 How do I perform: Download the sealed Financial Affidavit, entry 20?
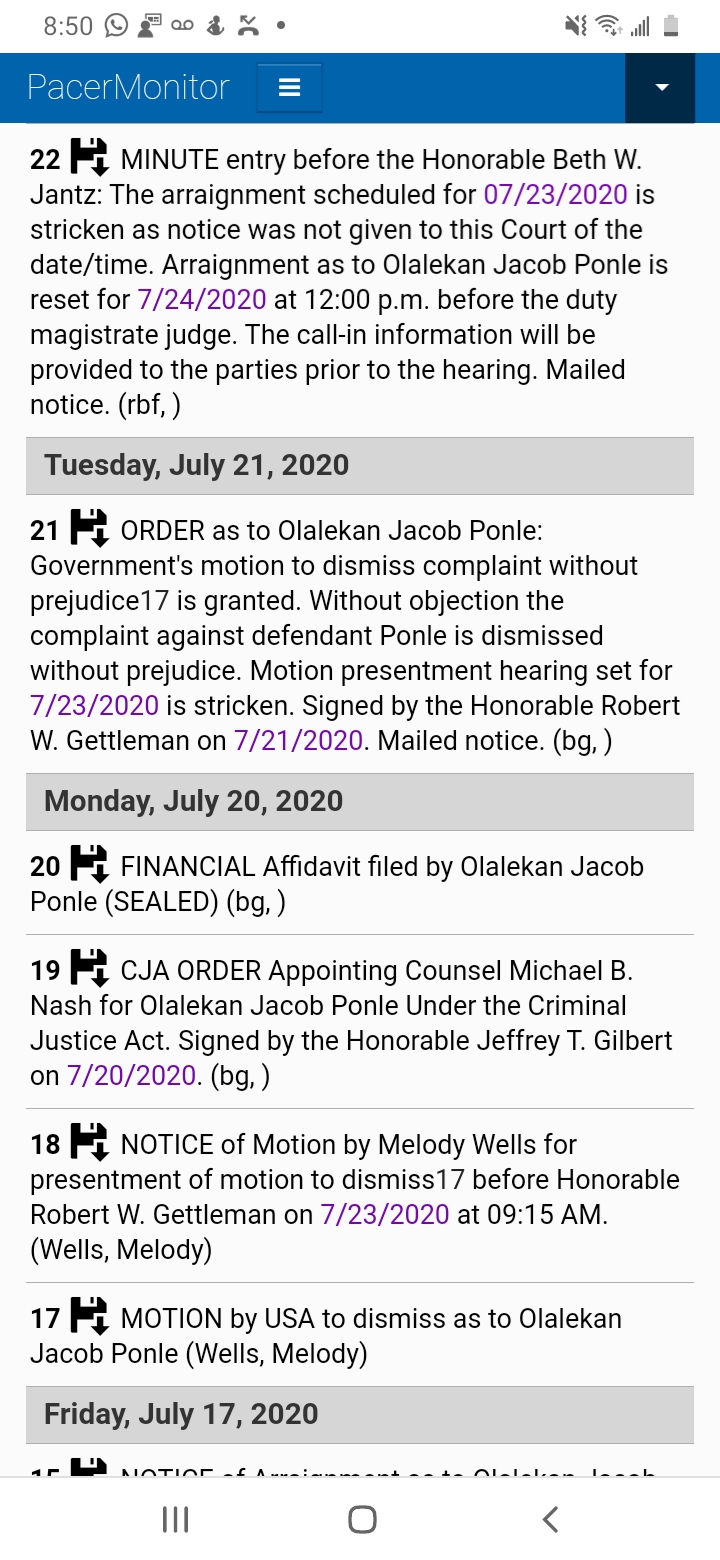tap(89, 866)
